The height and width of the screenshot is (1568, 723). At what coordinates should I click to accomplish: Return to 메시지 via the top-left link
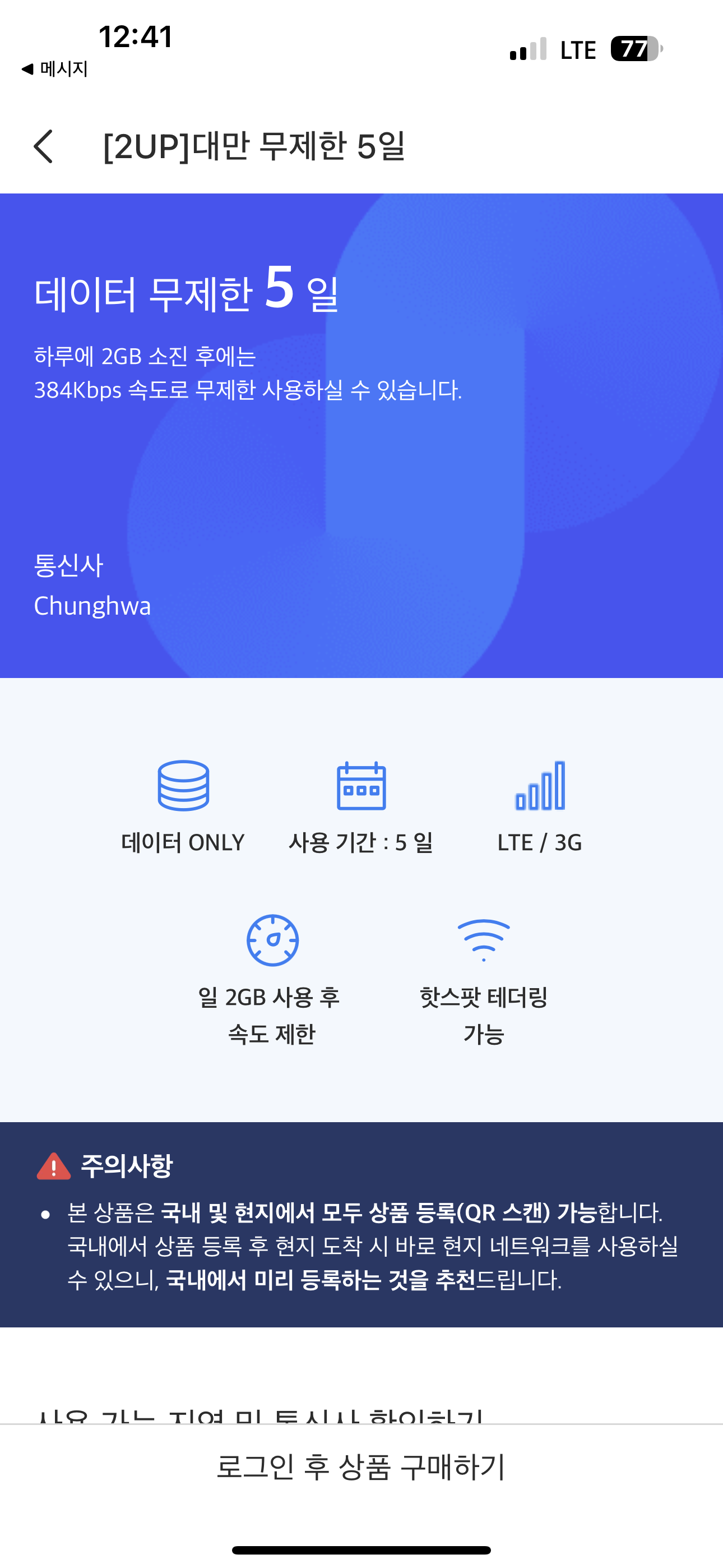tap(54, 69)
